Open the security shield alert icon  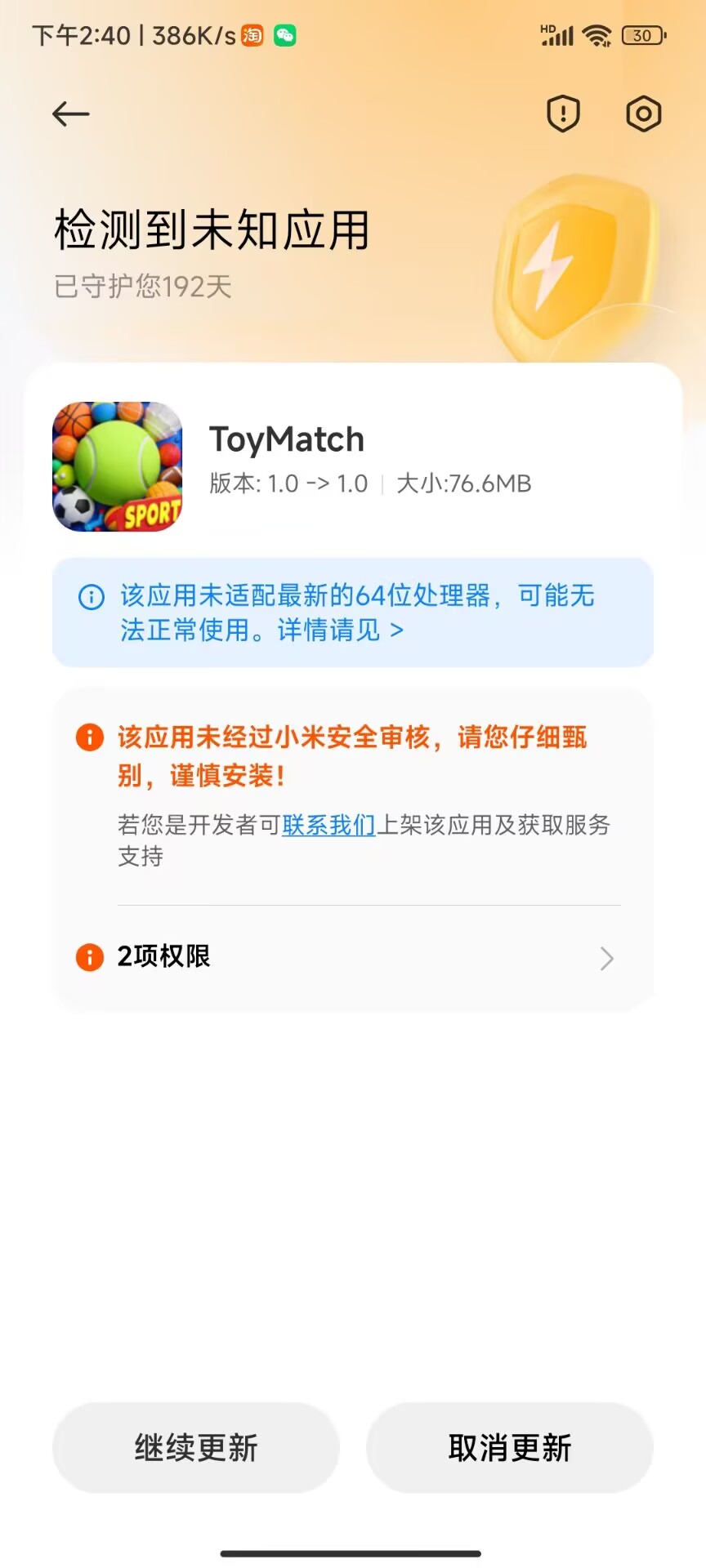coord(563,114)
